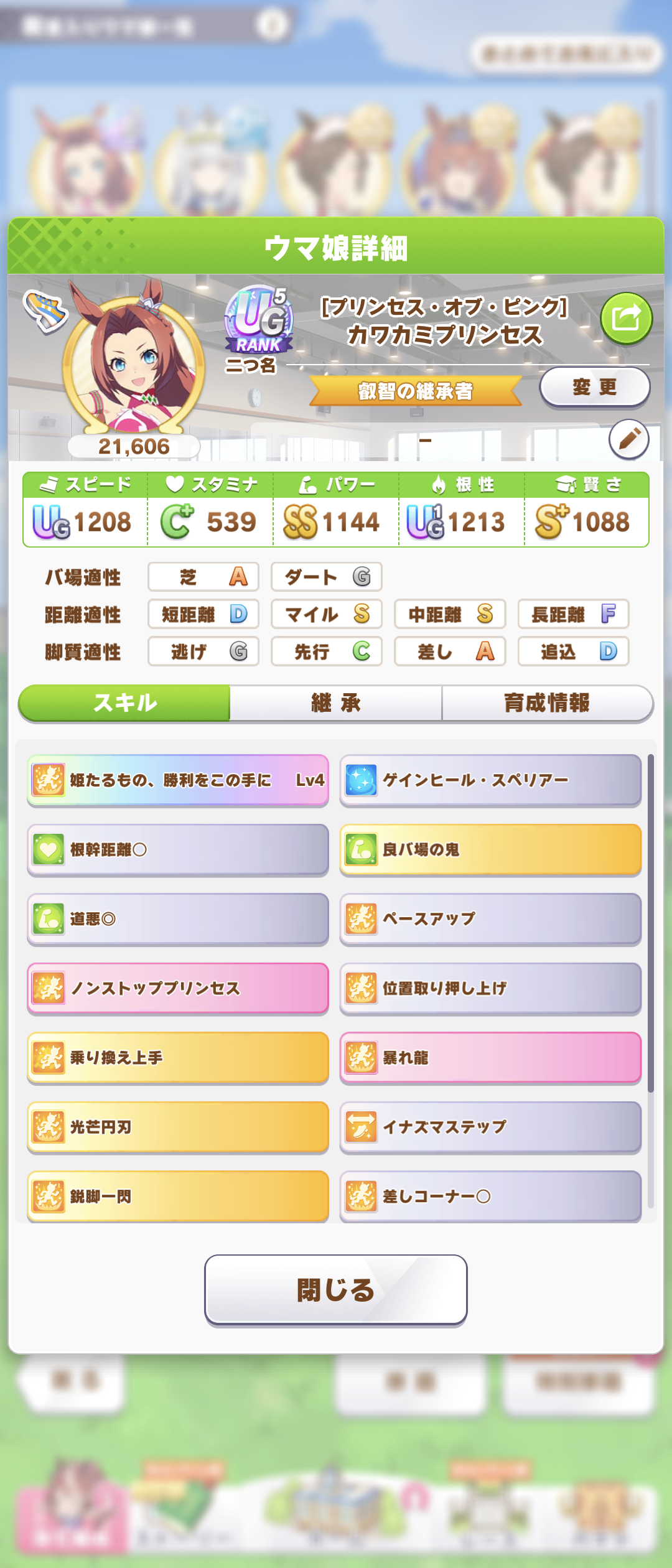The height and width of the screenshot is (1568, 672).
Task: Open skill 姫たるもの、勝利をこの手に
Action: pos(178,780)
